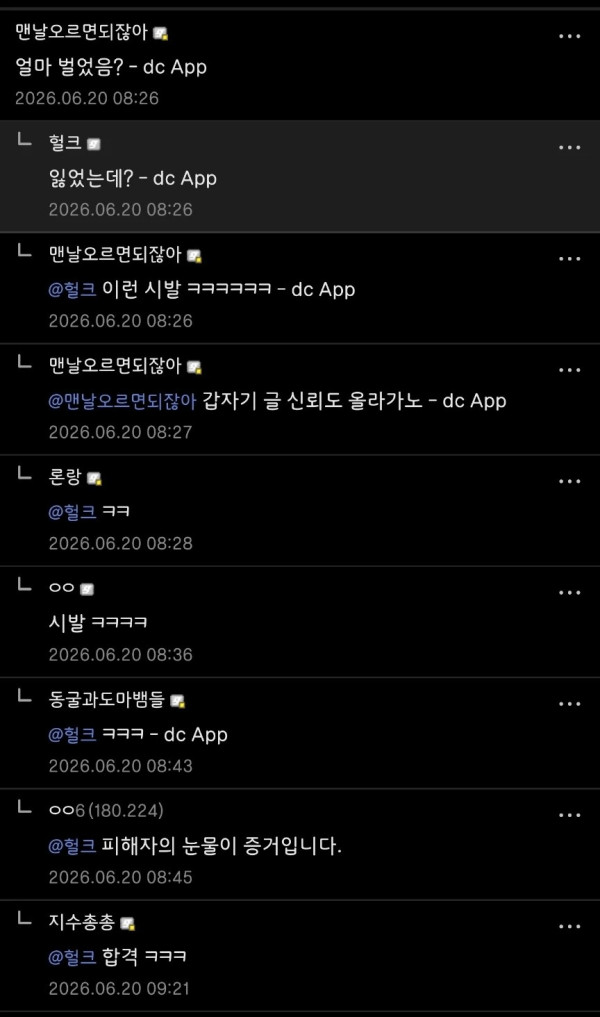The width and height of the screenshot is (600, 1017).
Task: Open options for the '시발 ㅋㅋㅋㅋ' reply by ㅇㅇ
Action: coord(570,593)
